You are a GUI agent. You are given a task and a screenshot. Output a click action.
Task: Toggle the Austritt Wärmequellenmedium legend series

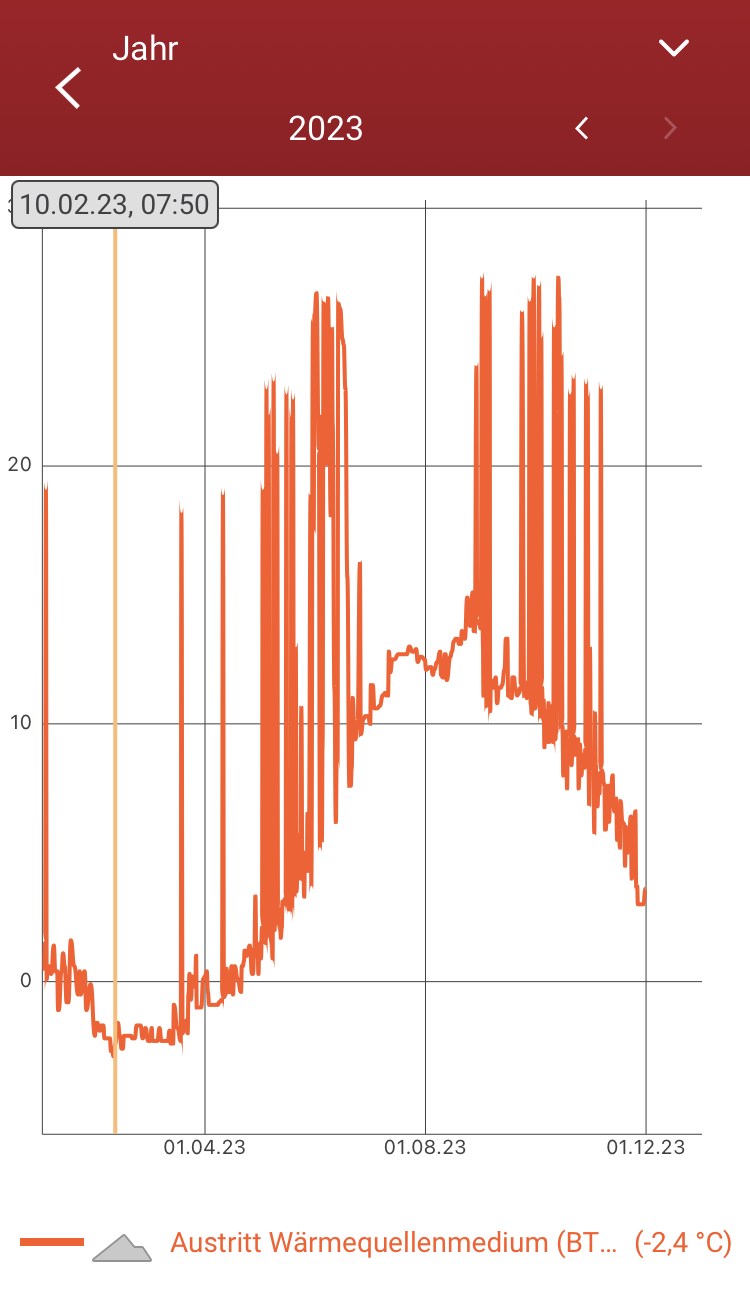pyautogui.click(x=376, y=1243)
